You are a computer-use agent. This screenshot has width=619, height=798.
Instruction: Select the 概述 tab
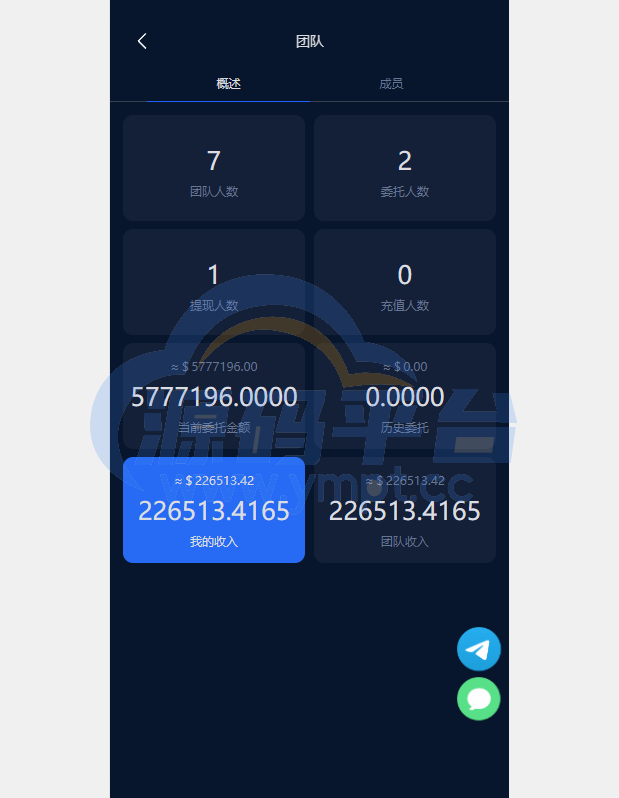(x=228, y=84)
